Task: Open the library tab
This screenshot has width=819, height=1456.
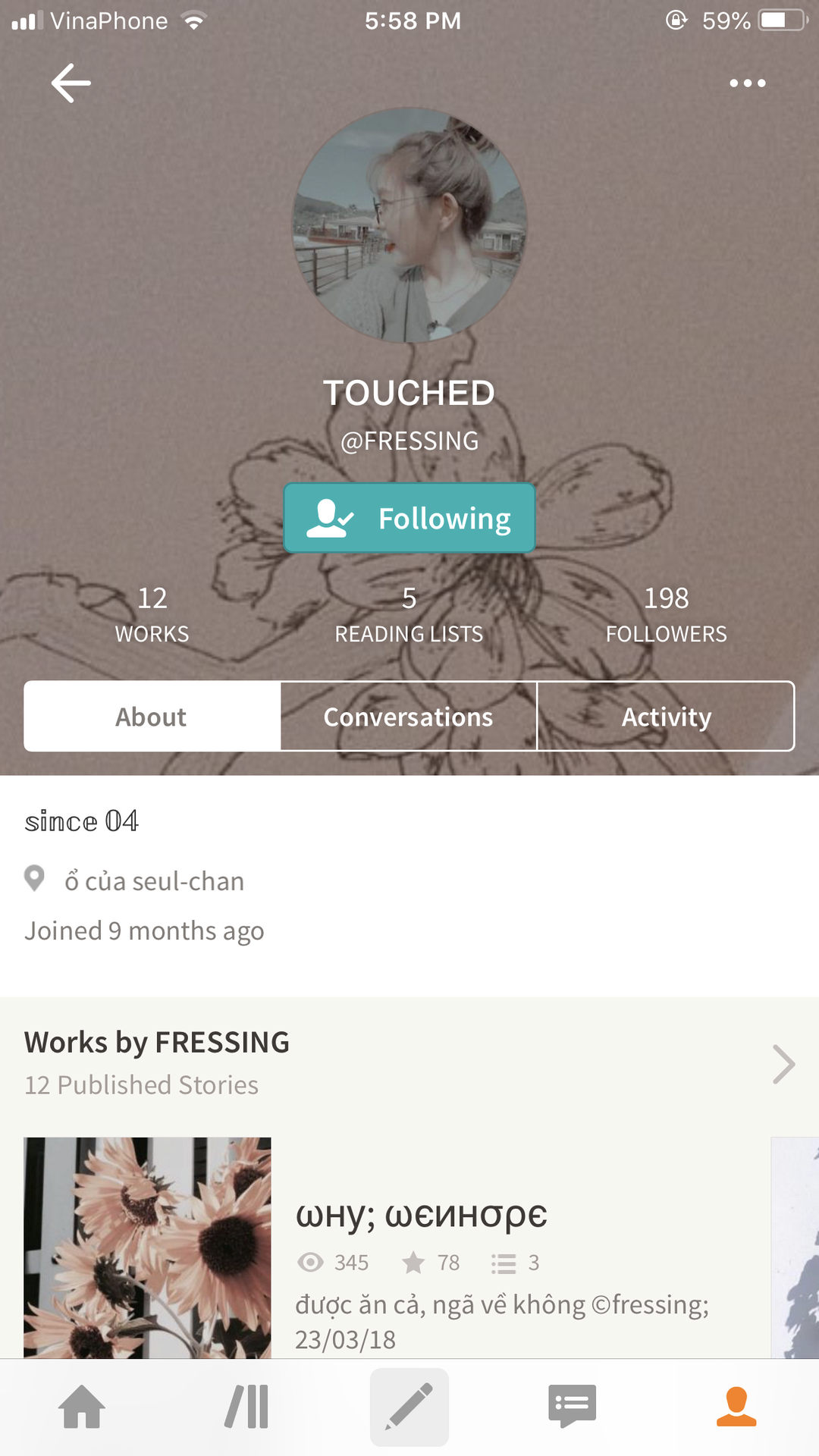Action: [x=246, y=1407]
